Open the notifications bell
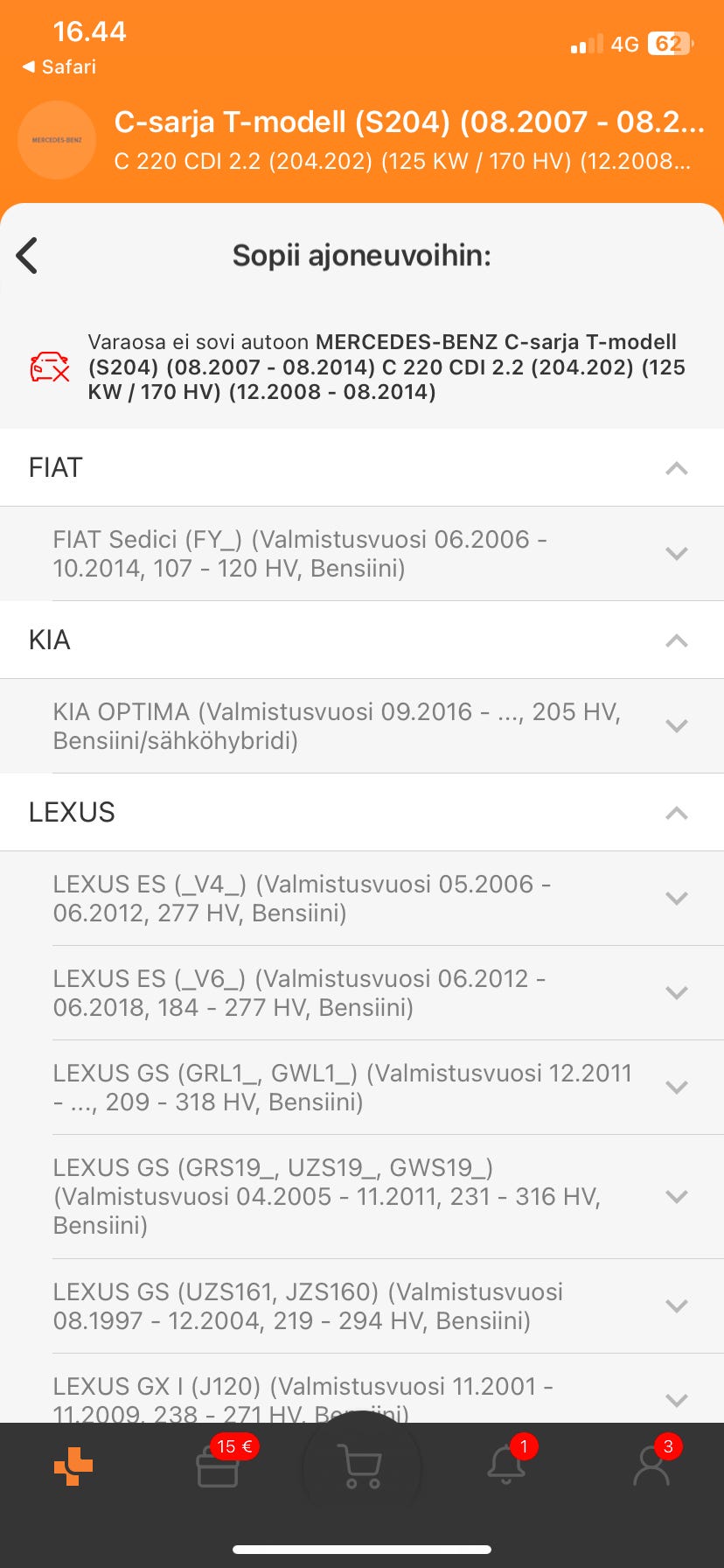This screenshot has width=724, height=1568. point(506,1466)
